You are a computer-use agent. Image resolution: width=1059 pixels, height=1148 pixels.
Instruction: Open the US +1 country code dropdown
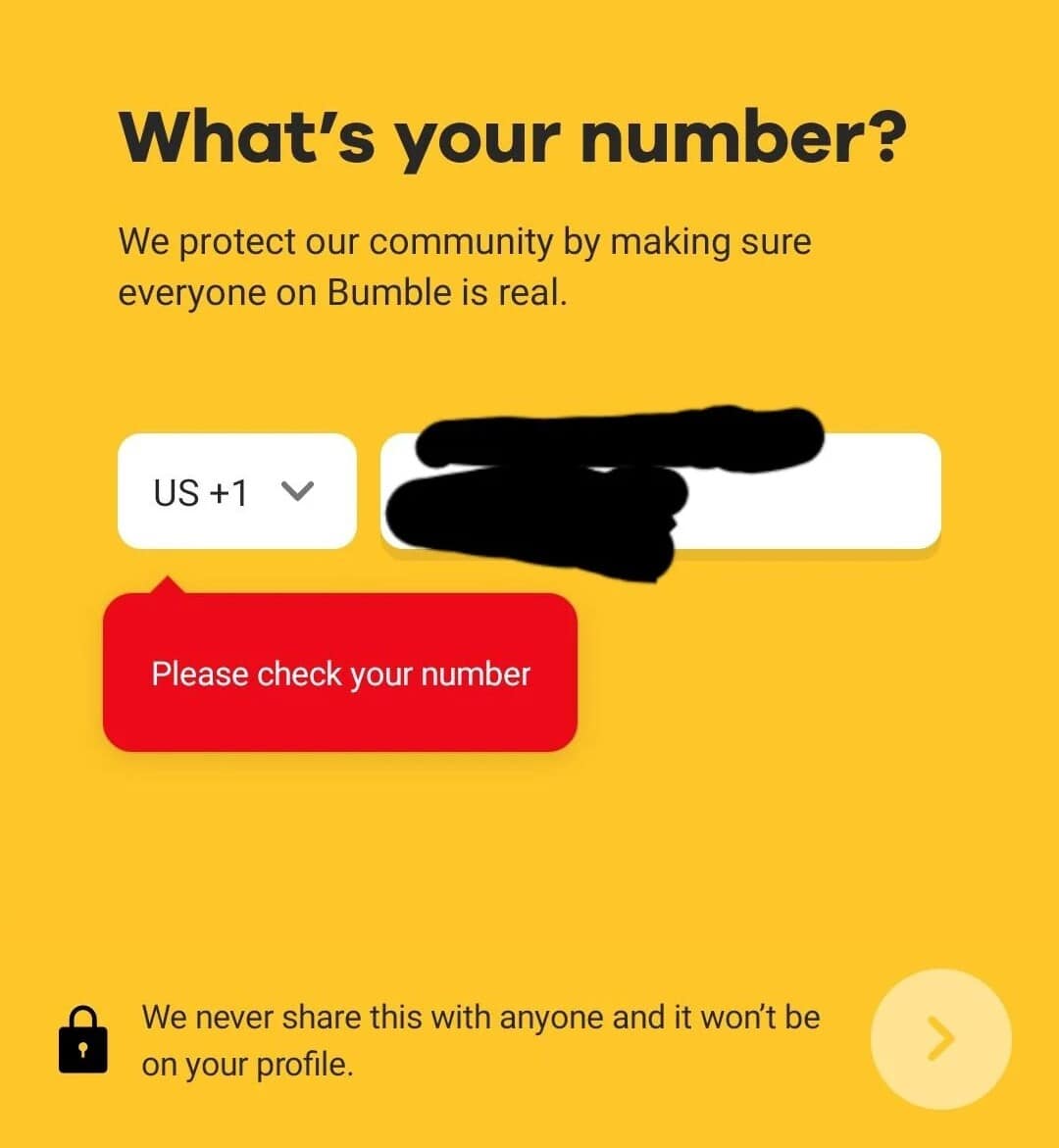tap(235, 491)
